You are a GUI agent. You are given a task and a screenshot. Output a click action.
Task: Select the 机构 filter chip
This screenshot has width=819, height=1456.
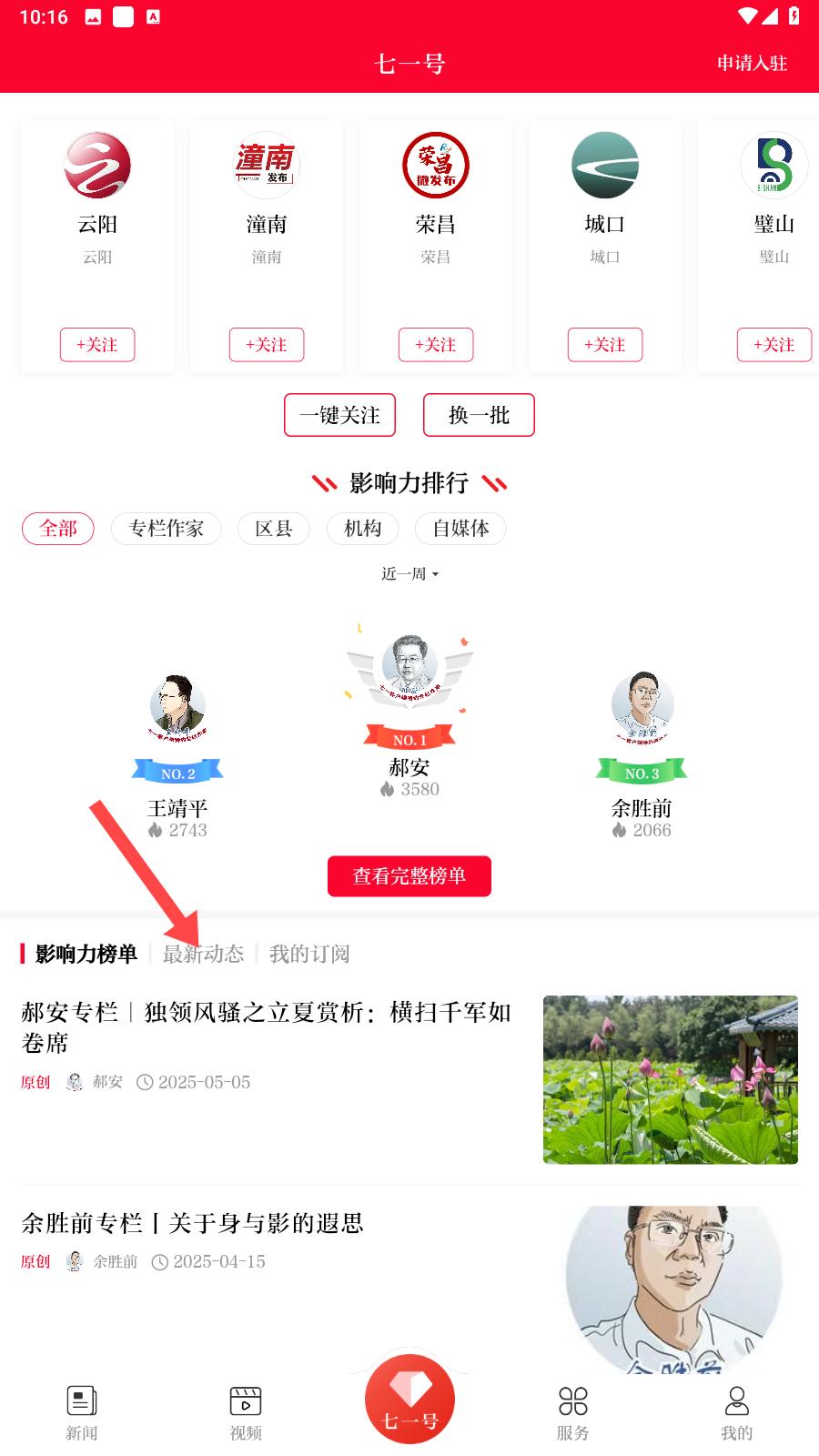coord(363,529)
